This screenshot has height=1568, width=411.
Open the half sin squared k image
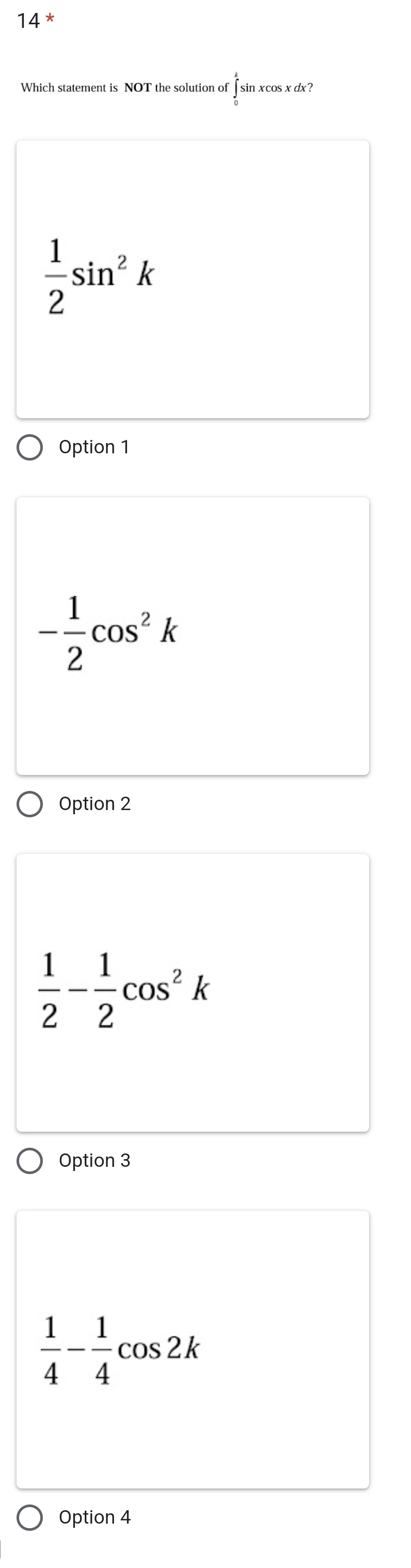[193, 279]
